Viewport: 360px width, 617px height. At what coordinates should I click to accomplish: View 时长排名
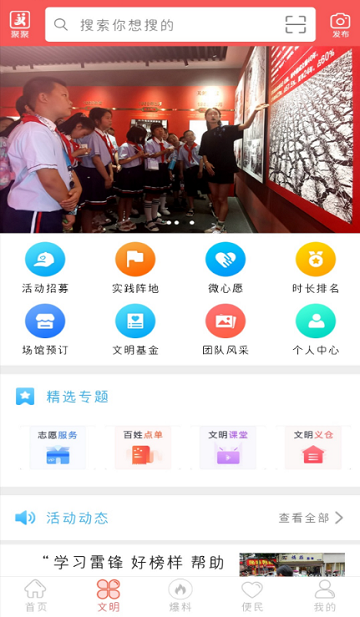[315, 268]
